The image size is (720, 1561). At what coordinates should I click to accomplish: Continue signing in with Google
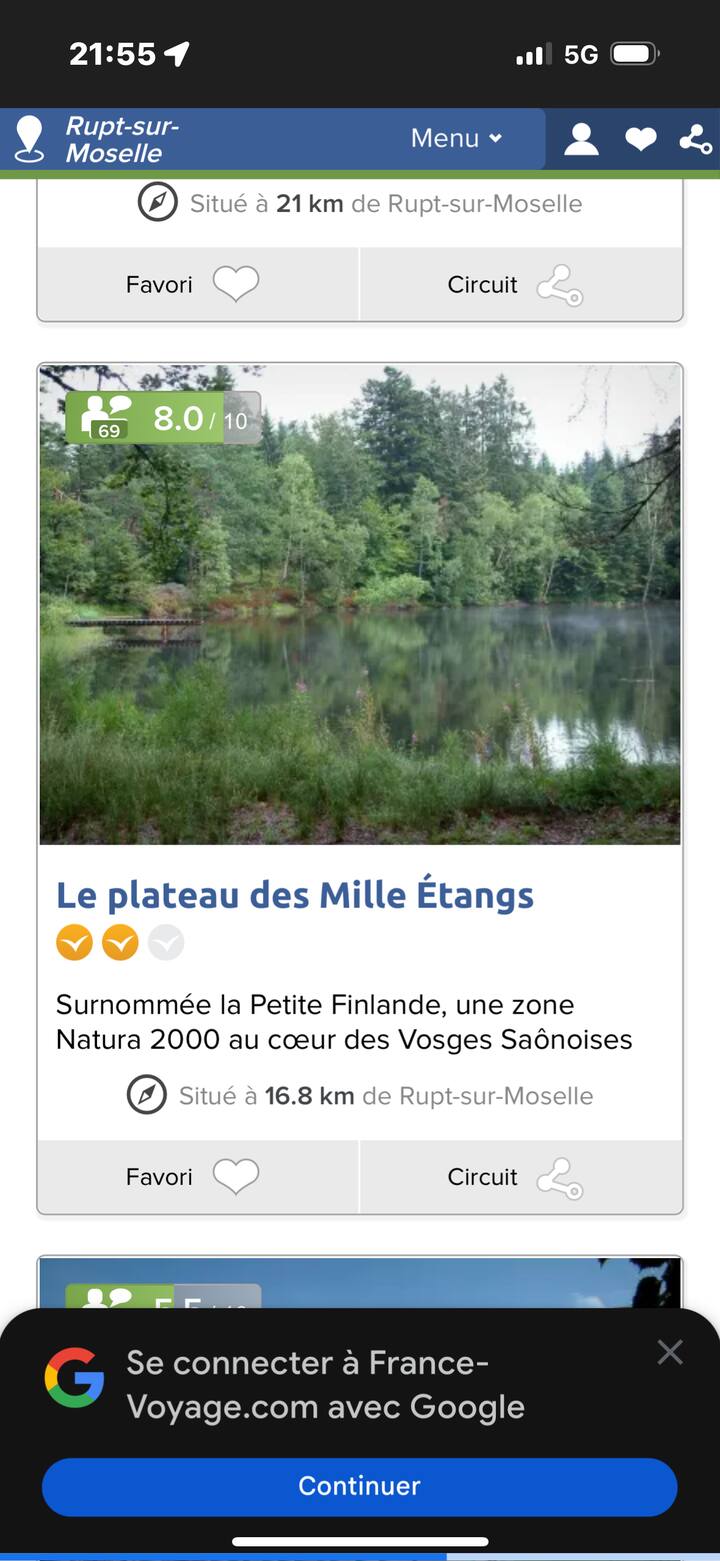pos(360,1486)
